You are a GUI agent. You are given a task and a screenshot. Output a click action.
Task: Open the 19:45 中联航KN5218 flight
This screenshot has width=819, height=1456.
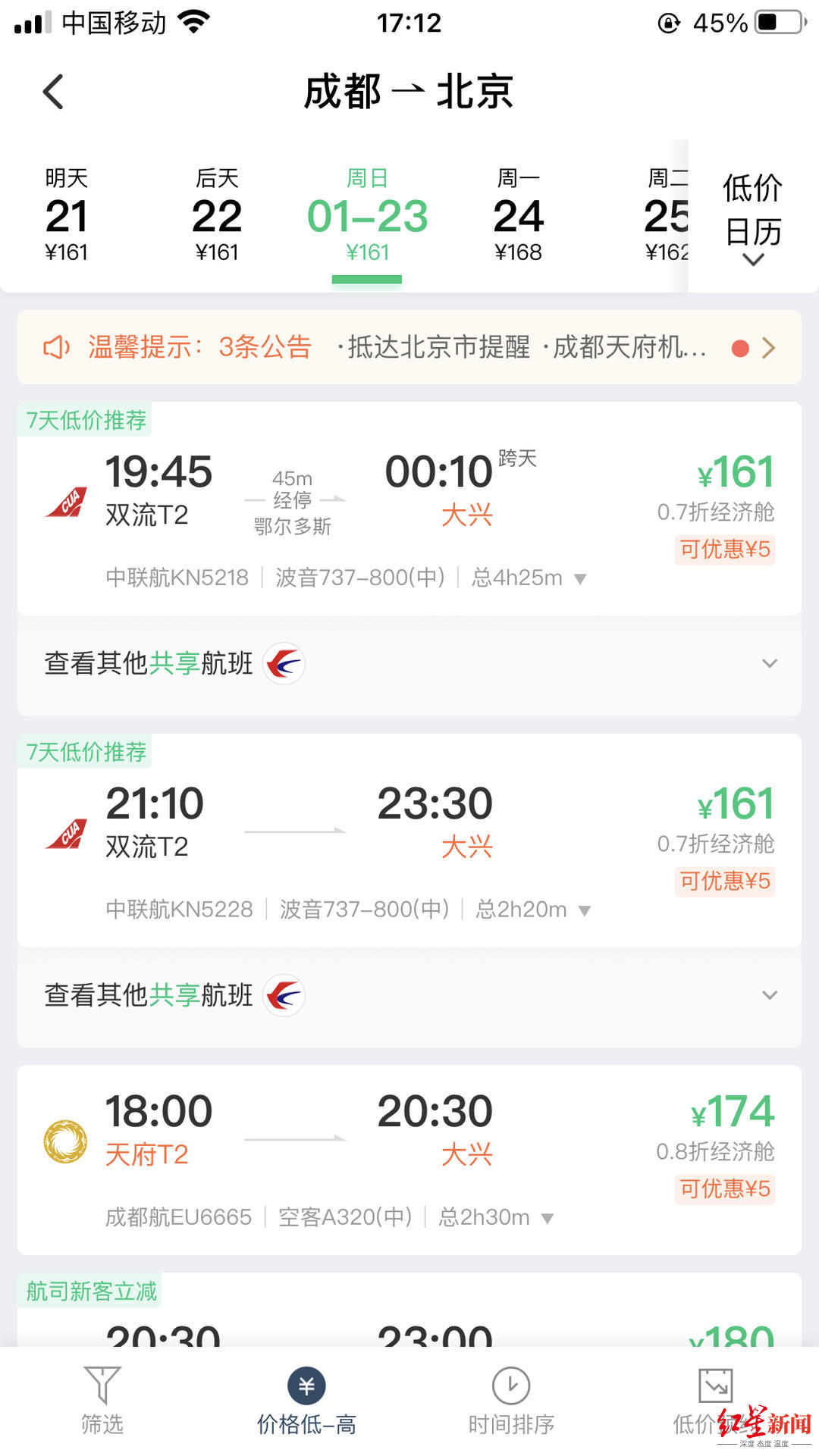point(409,500)
